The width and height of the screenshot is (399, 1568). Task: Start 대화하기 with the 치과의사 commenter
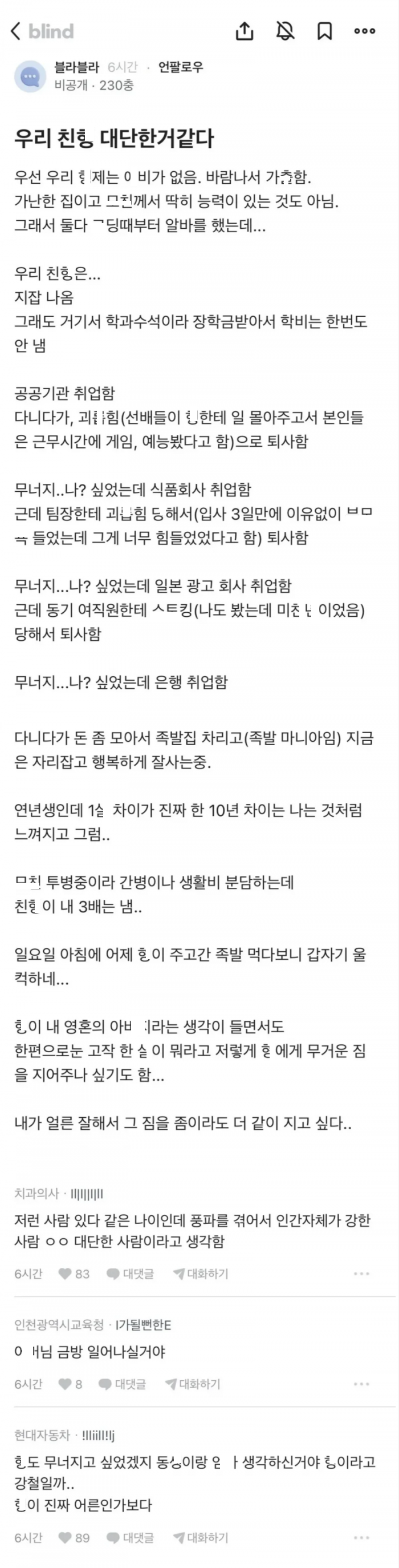tap(201, 1274)
